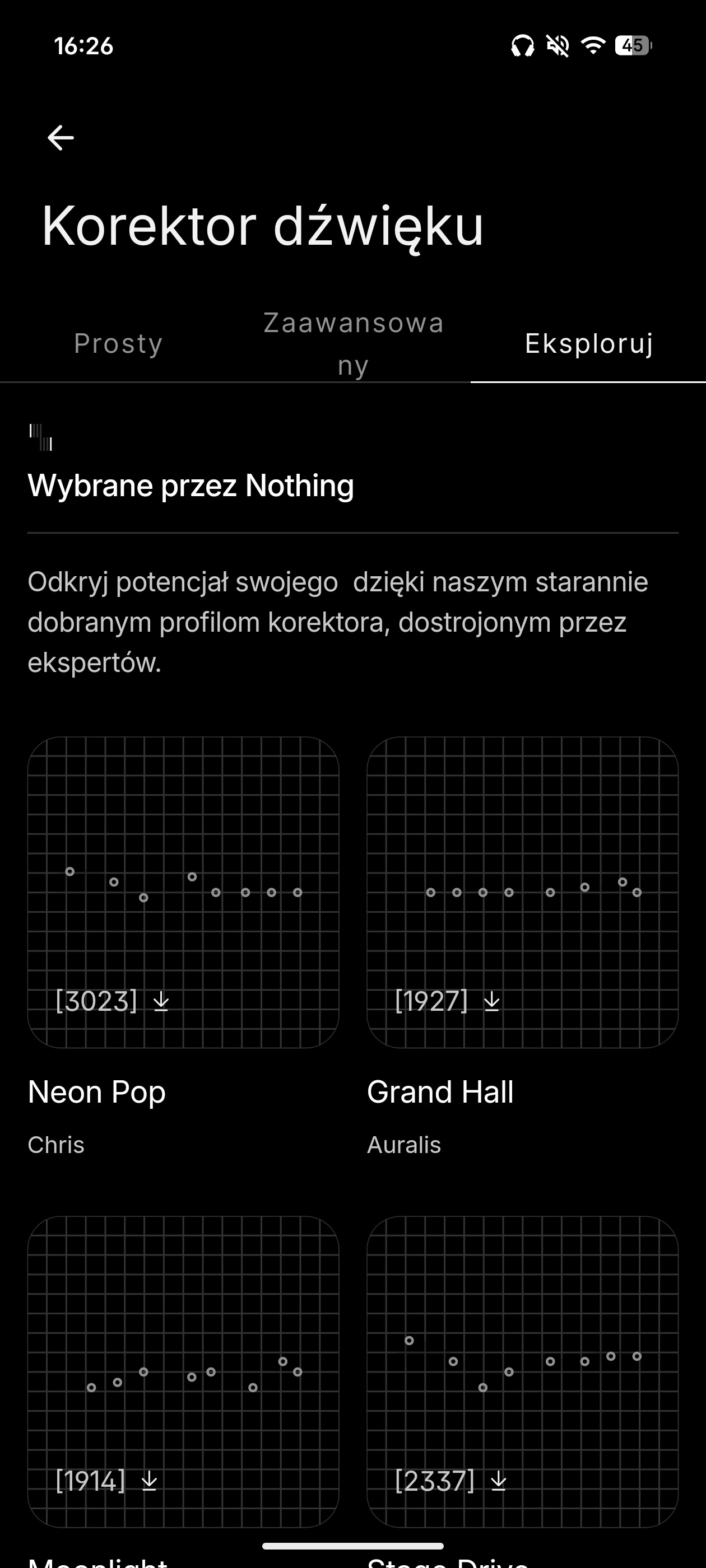The height and width of the screenshot is (1568, 706).
Task: Open the Neon Pop equalizer profile
Action: coord(183,892)
